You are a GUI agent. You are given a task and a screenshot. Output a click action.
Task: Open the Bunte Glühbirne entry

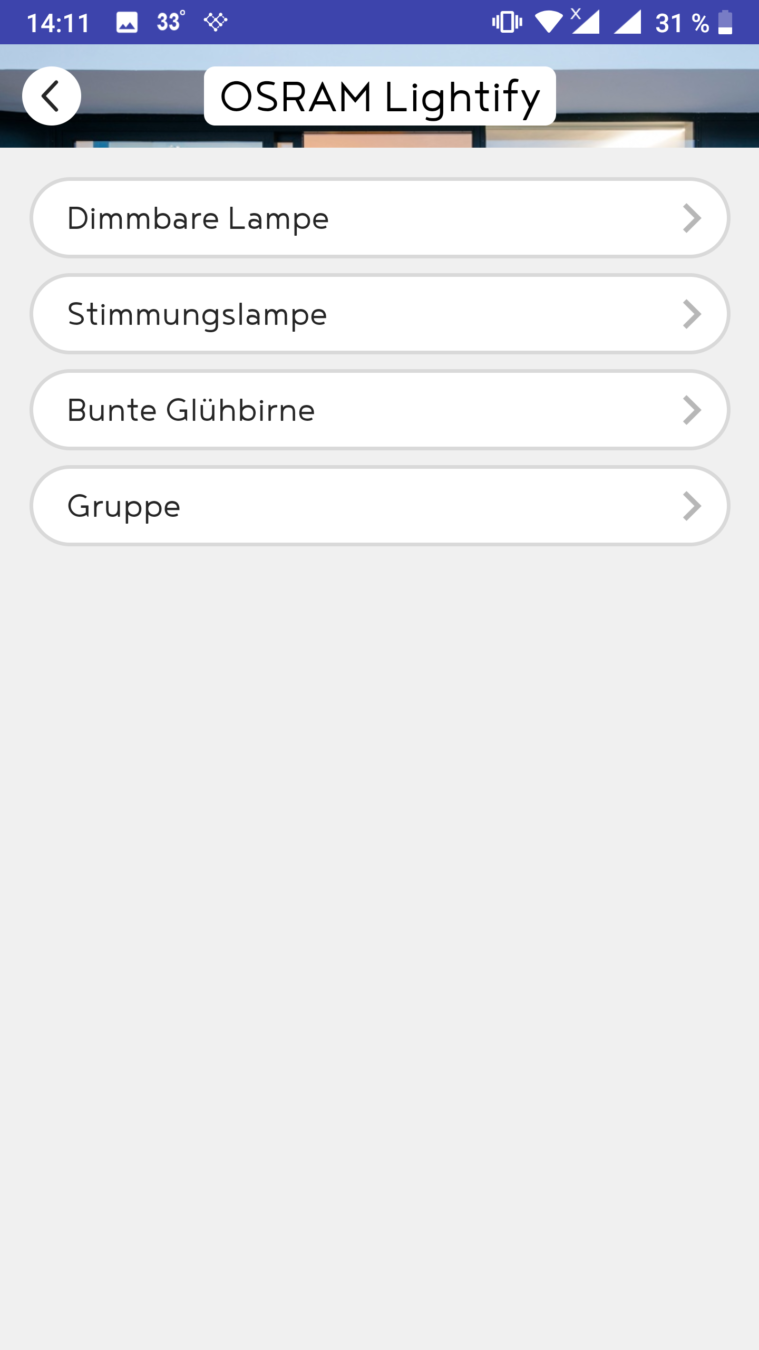pos(380,410)
